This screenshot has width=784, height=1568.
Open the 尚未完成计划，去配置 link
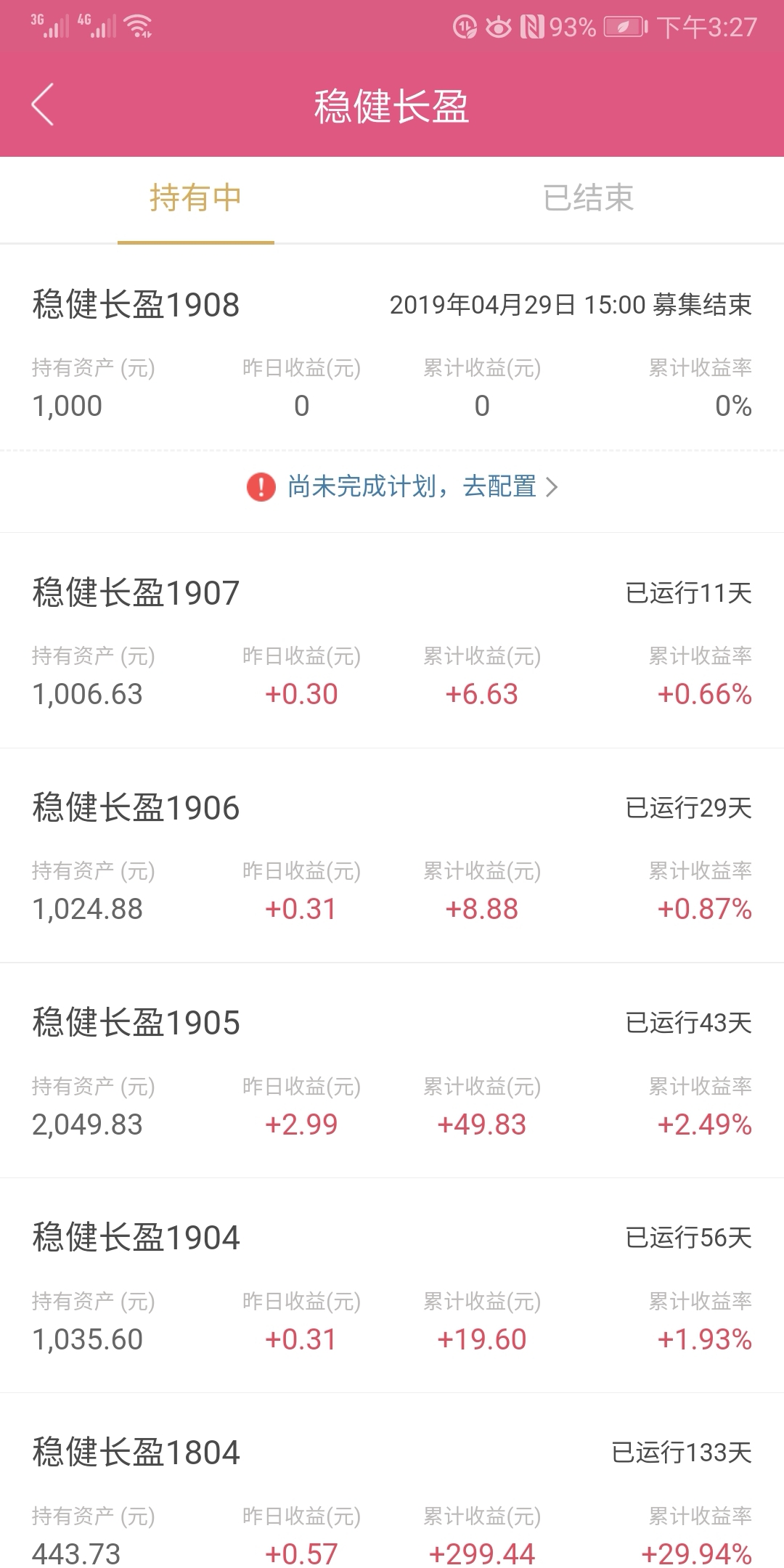402,486
